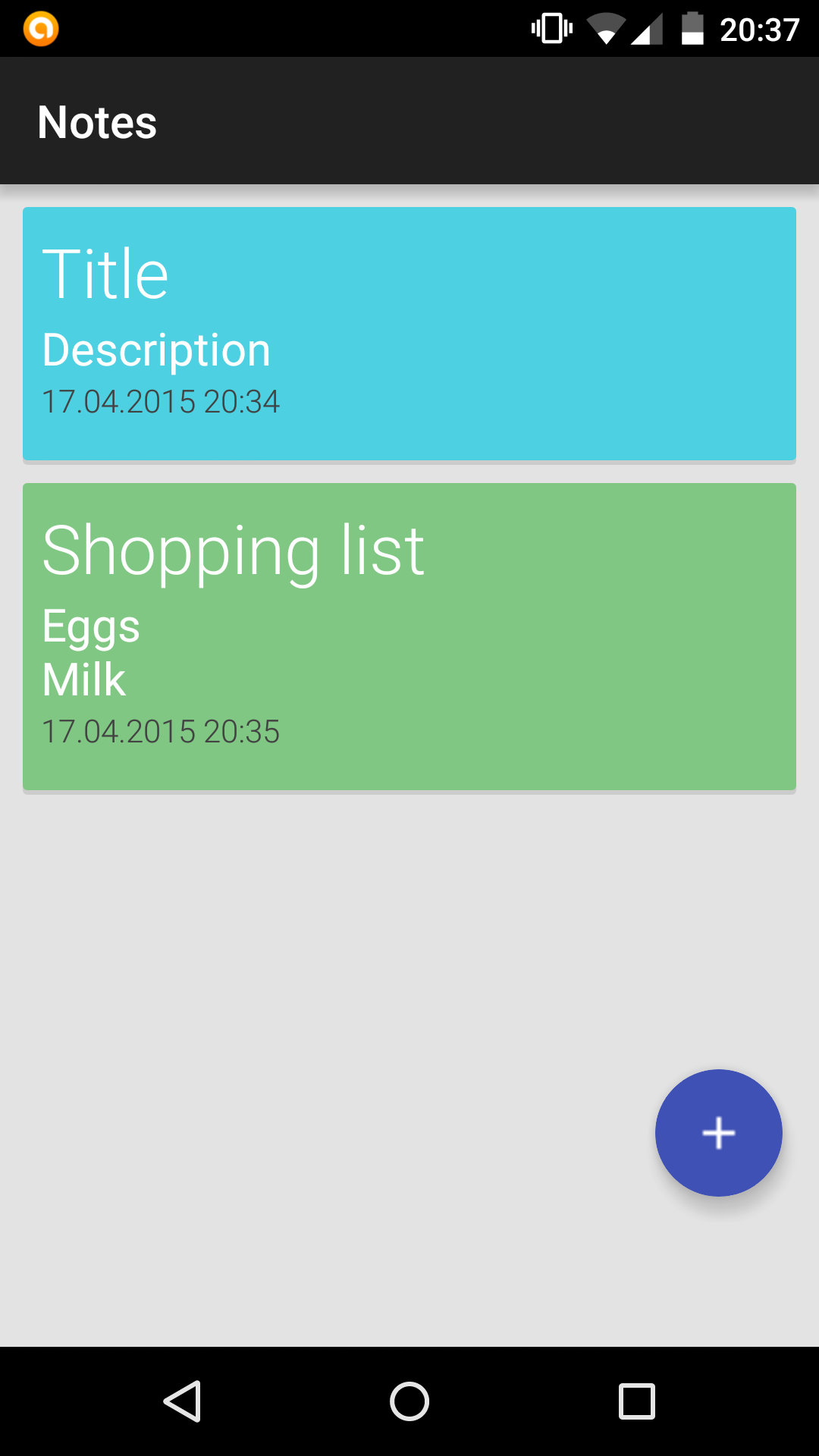819x1456 pixels.
Task: Tap the orange app icon in status bar
Action: [x=42, y=29]
